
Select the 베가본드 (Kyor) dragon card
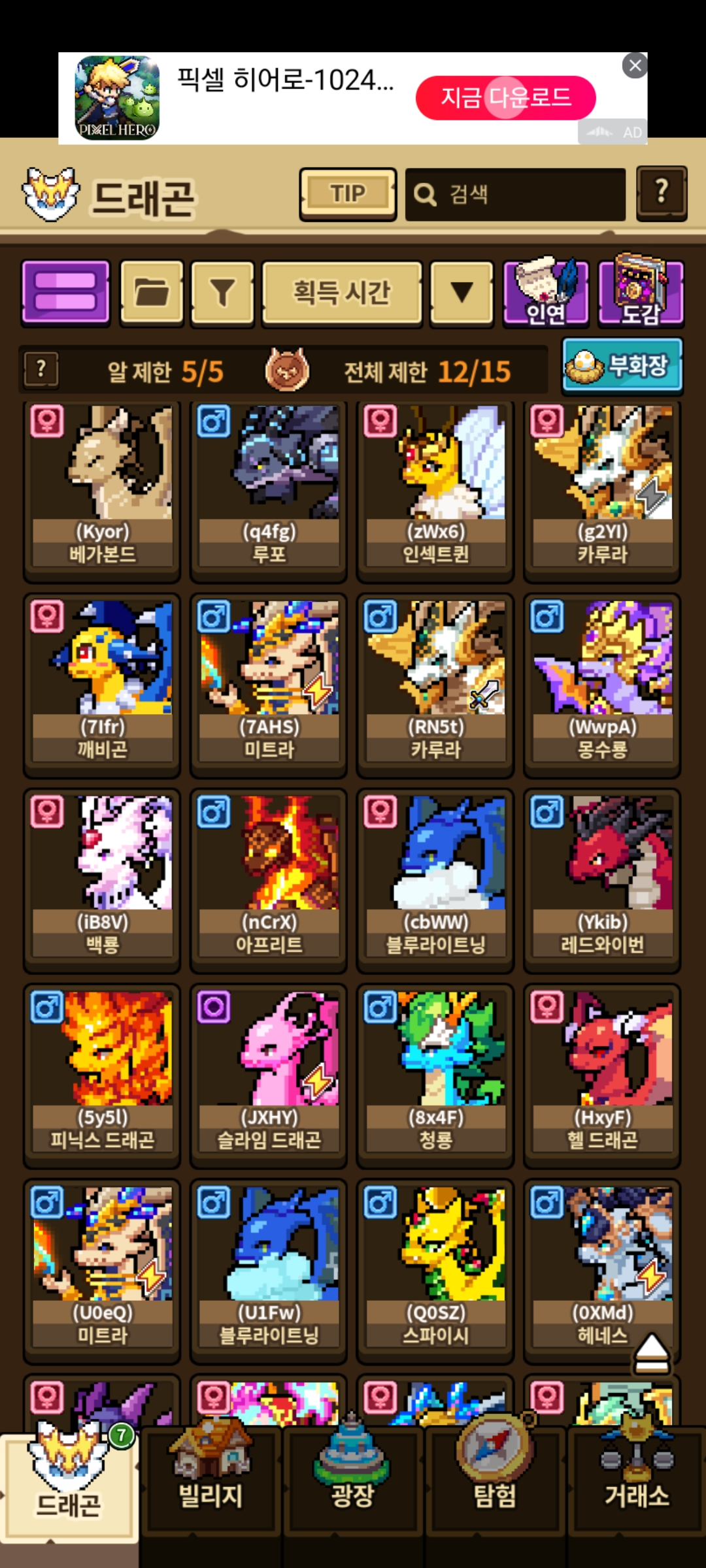(x=102, y=491)
